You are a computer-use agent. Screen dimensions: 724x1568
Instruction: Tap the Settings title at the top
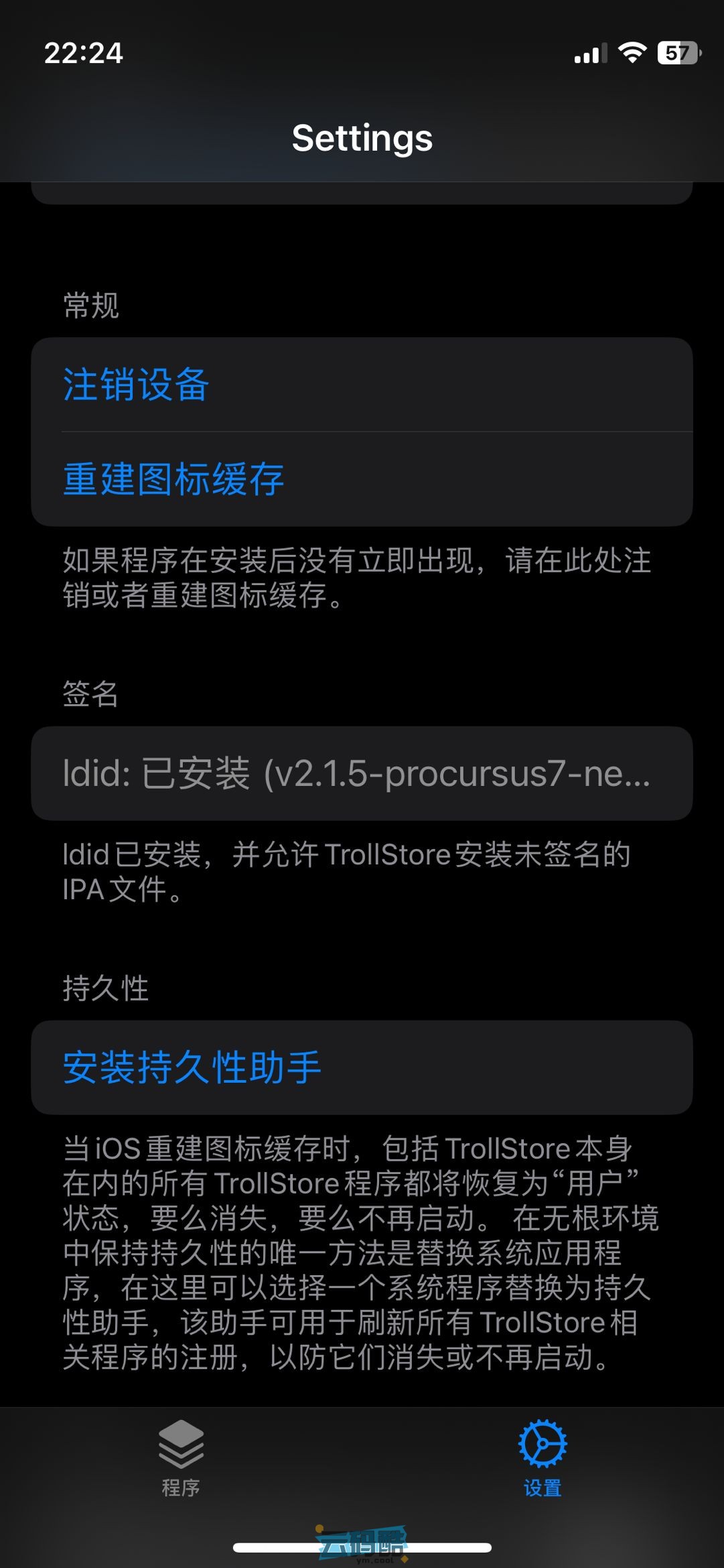[x=362, y=139]
